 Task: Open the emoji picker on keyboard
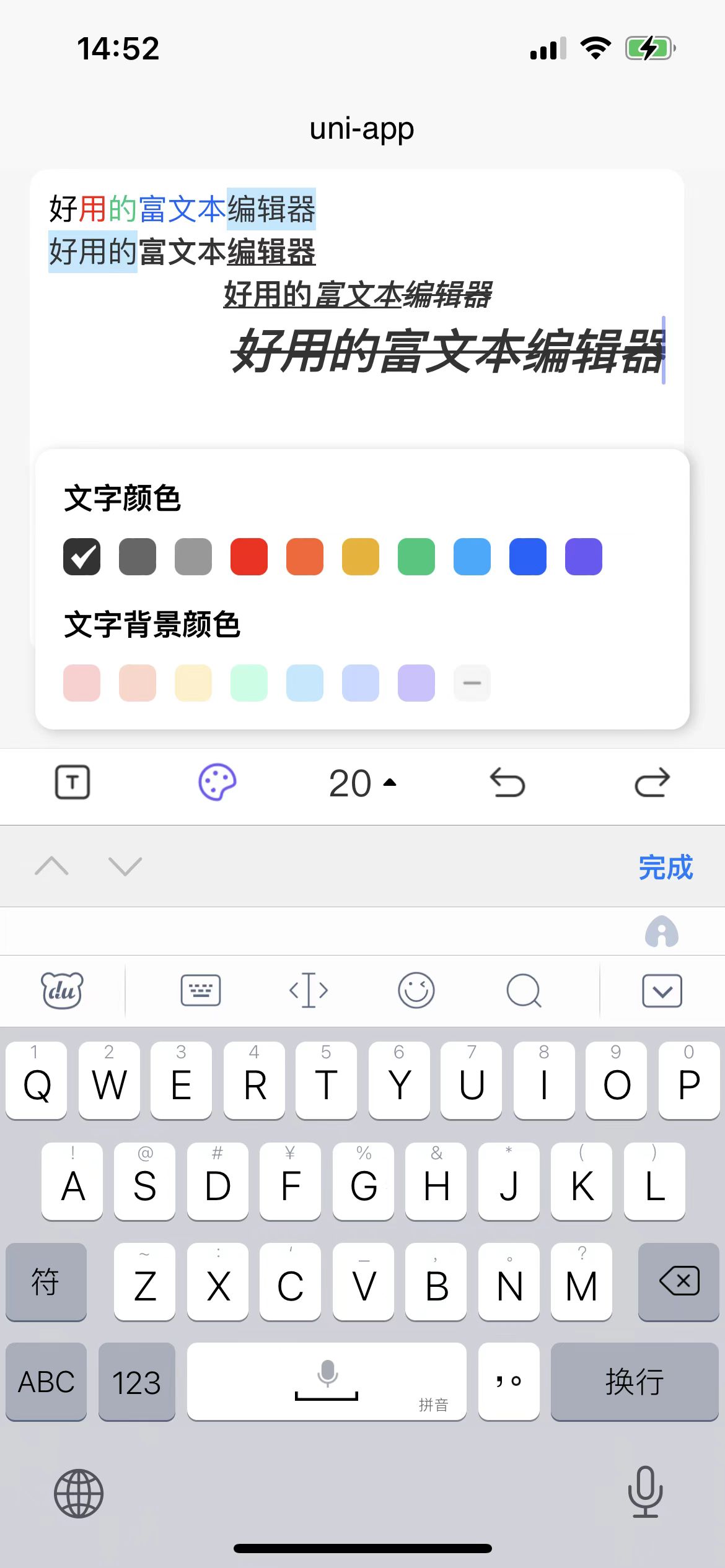(x=416, y=991)
